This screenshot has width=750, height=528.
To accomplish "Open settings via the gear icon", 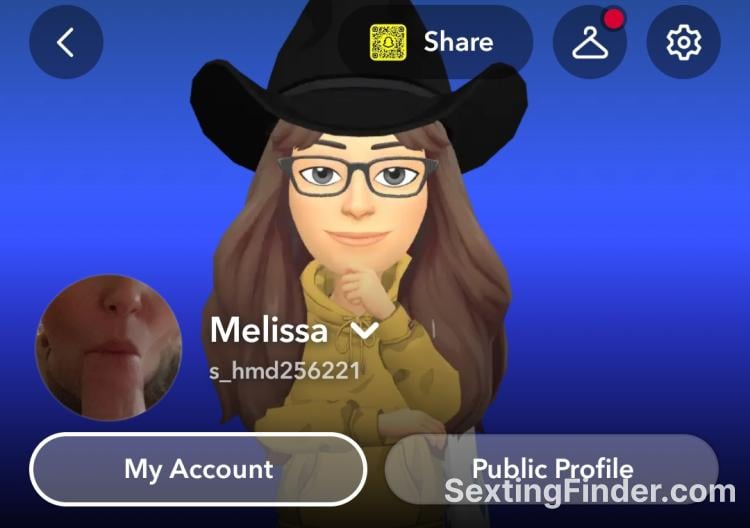I will pos(684,42).
